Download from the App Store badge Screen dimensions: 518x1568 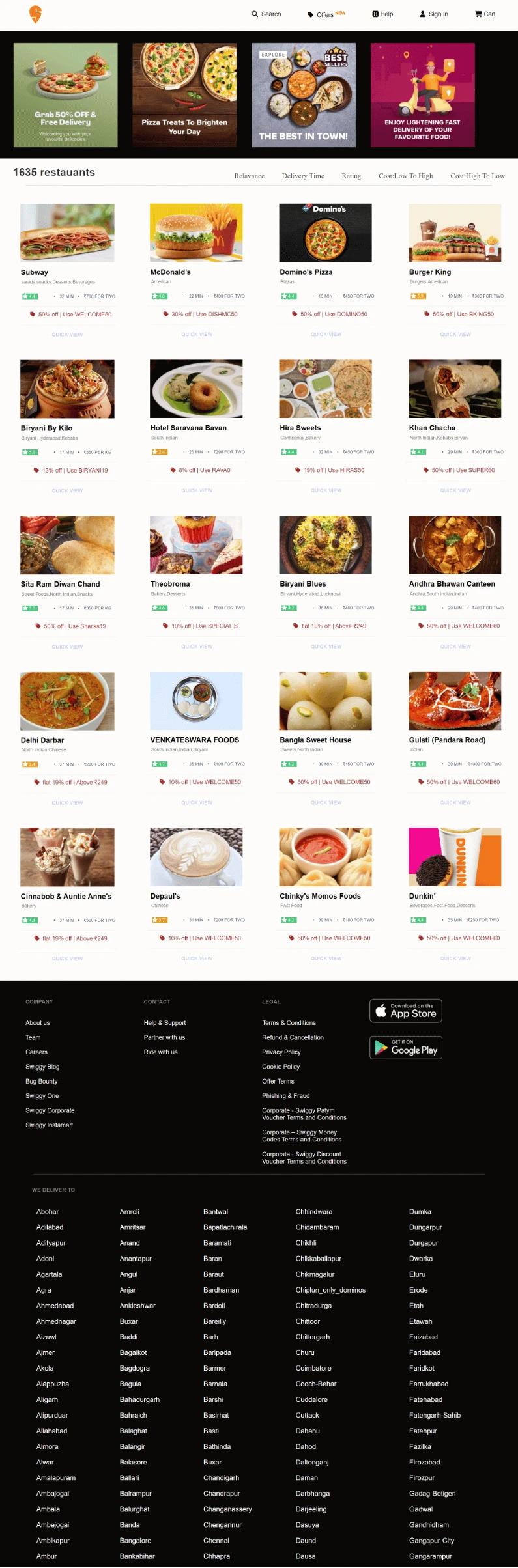(406, 1011)
